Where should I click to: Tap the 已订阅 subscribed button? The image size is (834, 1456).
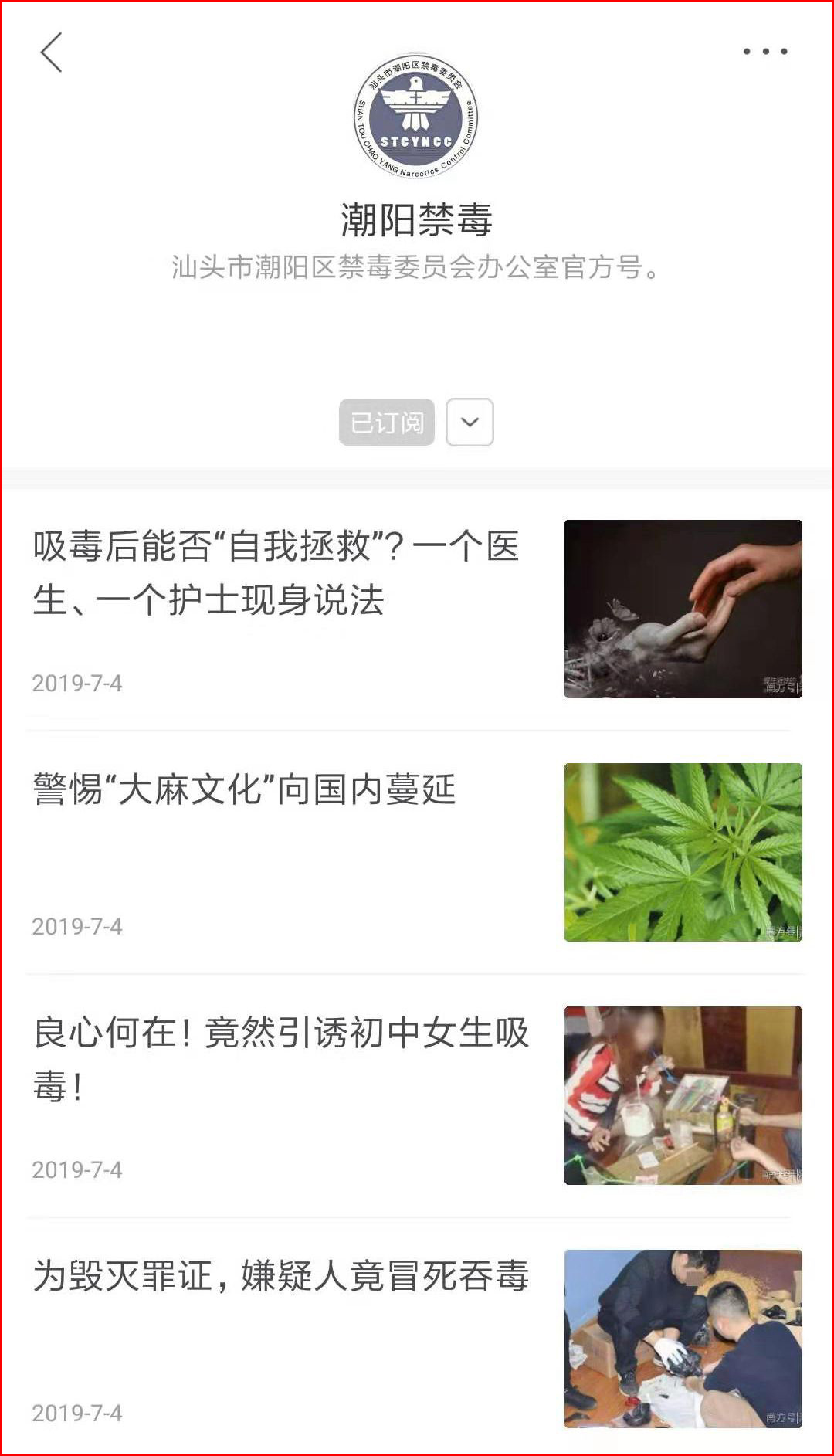point(387,422)
